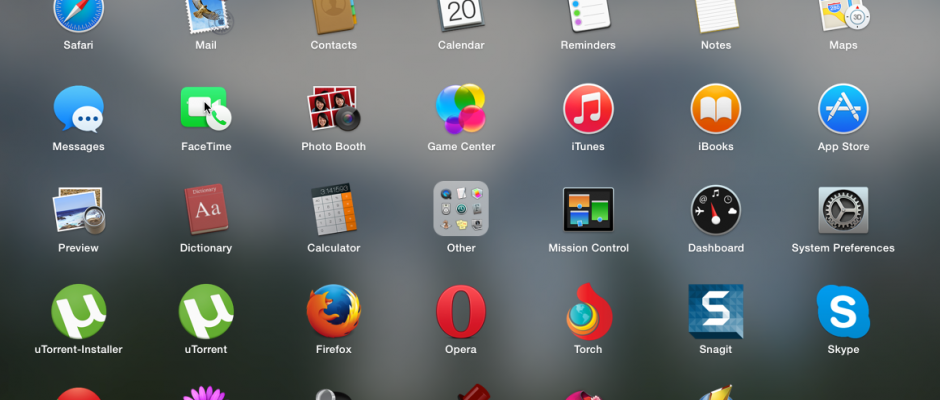Open iTunes

coord(588,108)
